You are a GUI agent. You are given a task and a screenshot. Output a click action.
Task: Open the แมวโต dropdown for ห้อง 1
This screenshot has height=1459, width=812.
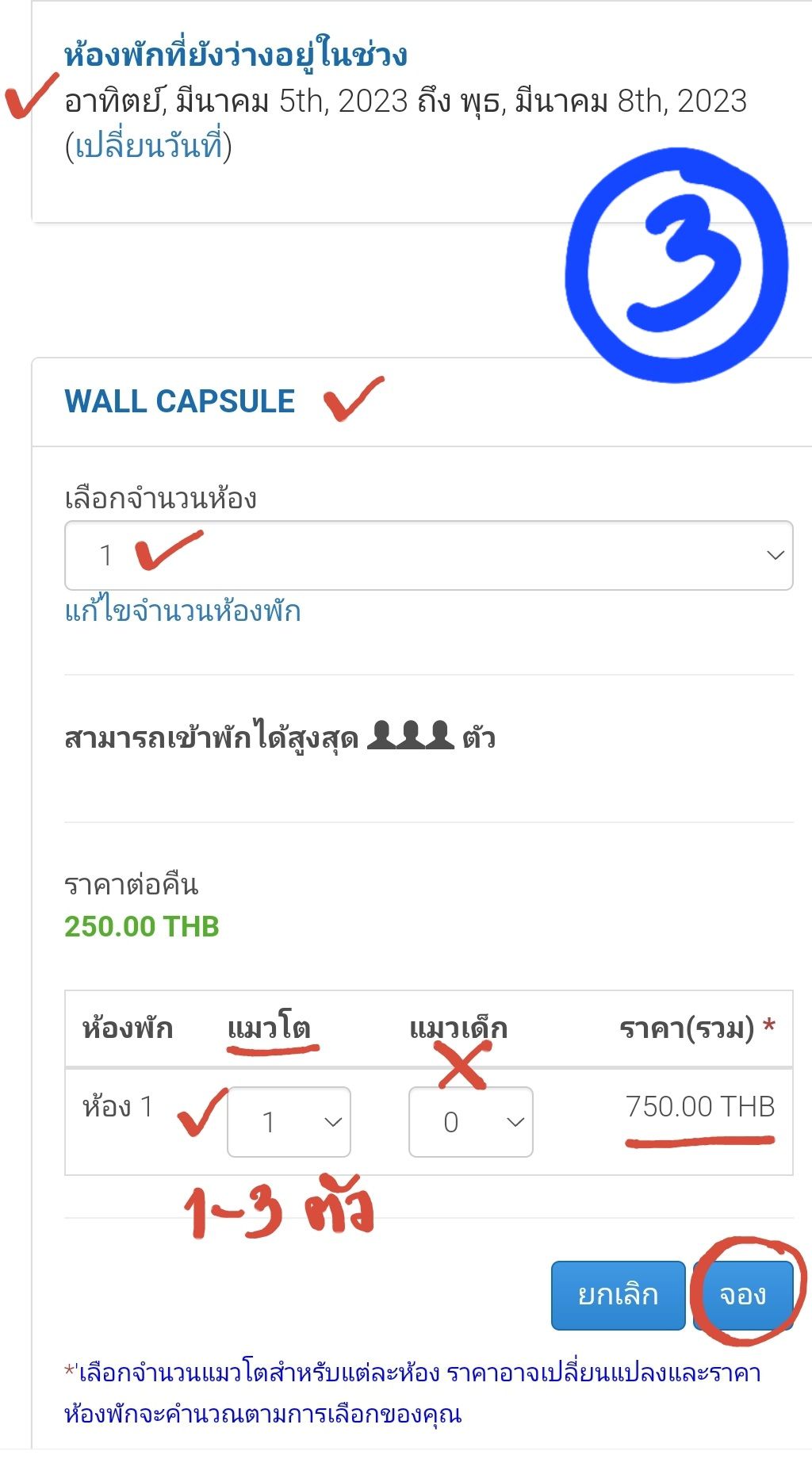click(x=289, y=1121)
